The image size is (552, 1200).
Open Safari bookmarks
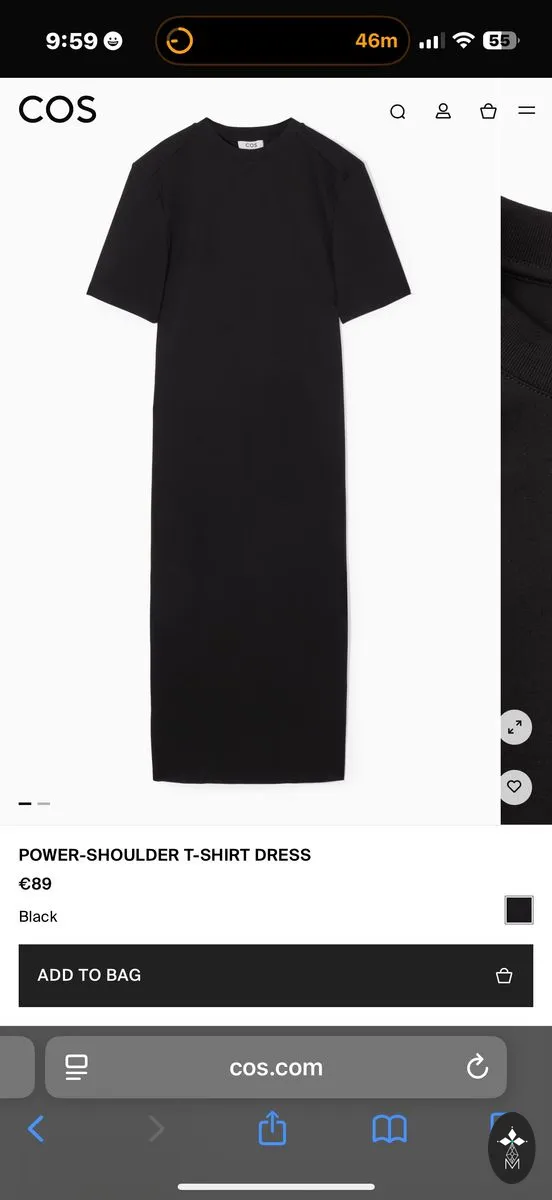(389, 1129)
